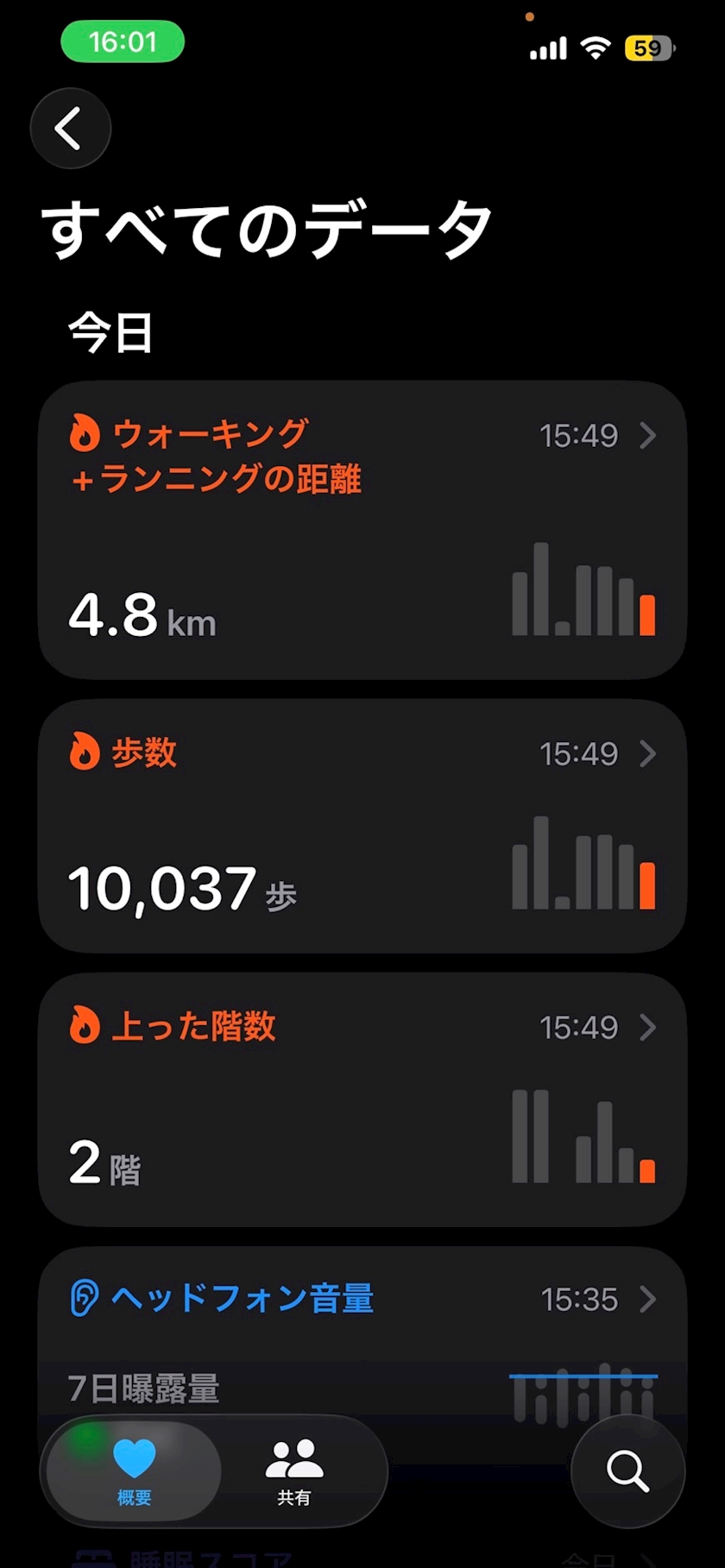Go back using the top-left arrow
Viewport: 725px width, 1568px height.
(x=71, y=129)
